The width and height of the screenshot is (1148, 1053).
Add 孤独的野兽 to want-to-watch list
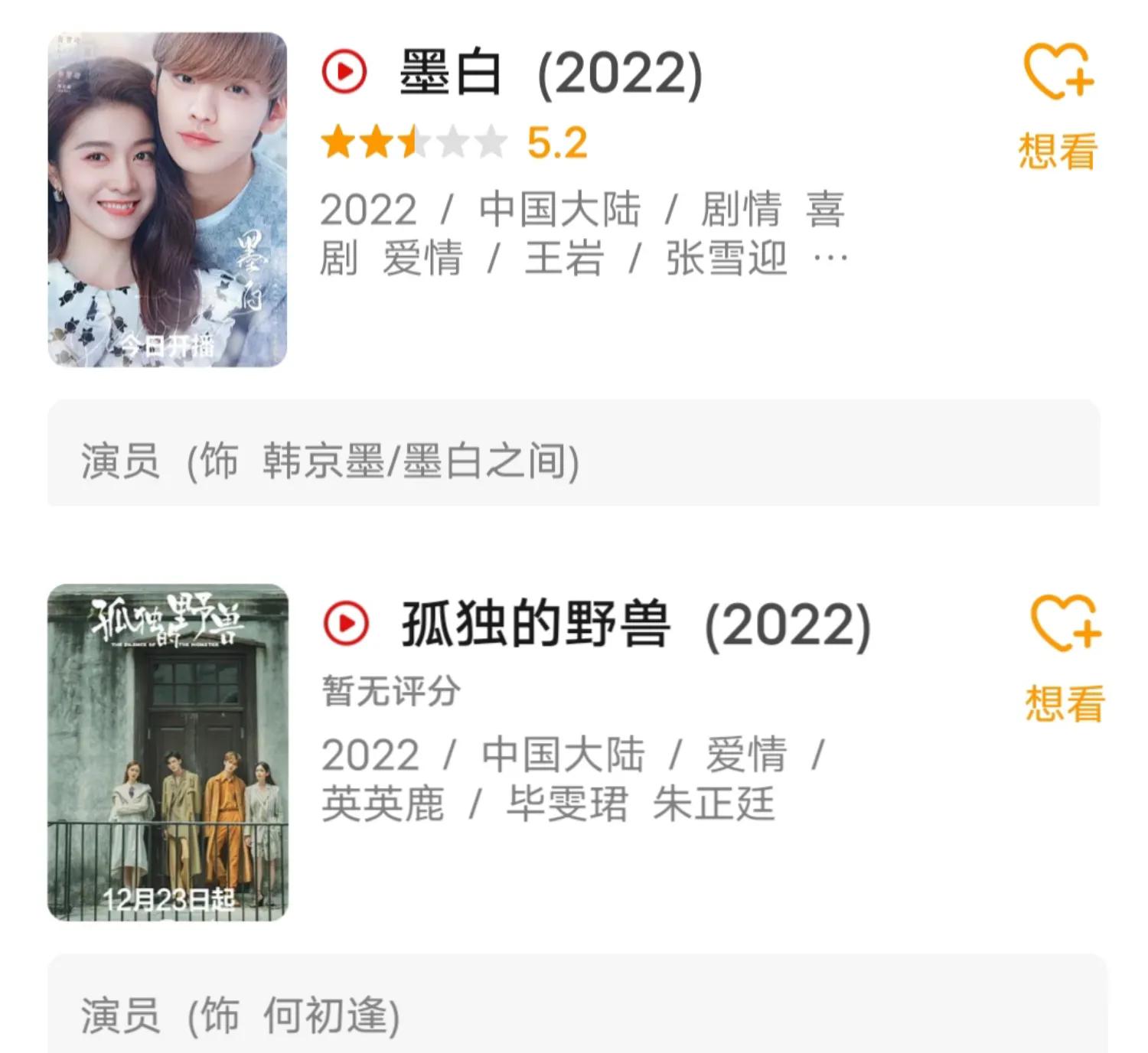pyautogui.click(x=1065, y=657)
